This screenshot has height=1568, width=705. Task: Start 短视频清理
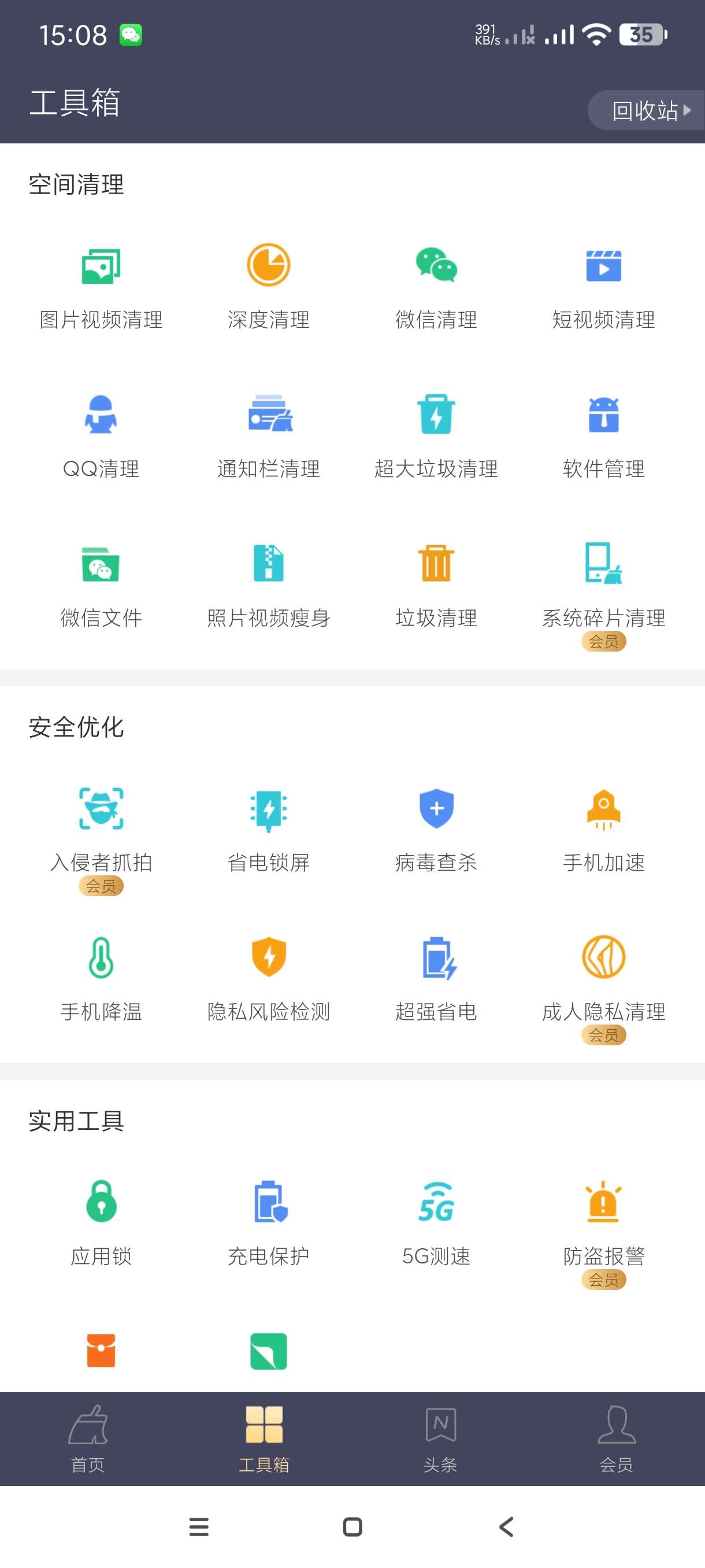tap(603, 285)
